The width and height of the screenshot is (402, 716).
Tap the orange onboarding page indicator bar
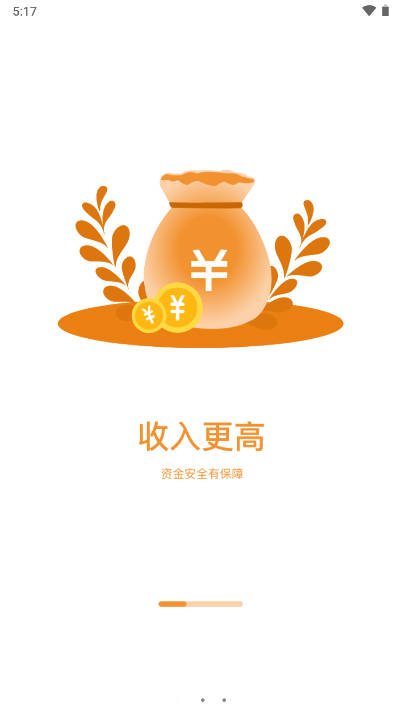(201, 604)
